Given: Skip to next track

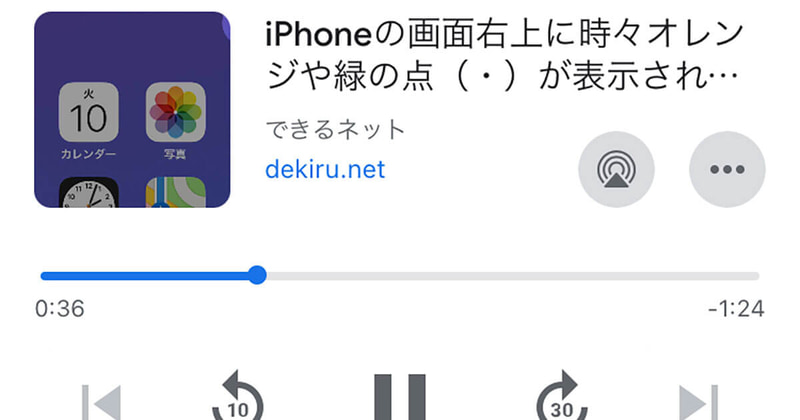Looking at the screenshot, I should (x=697, y=402).
